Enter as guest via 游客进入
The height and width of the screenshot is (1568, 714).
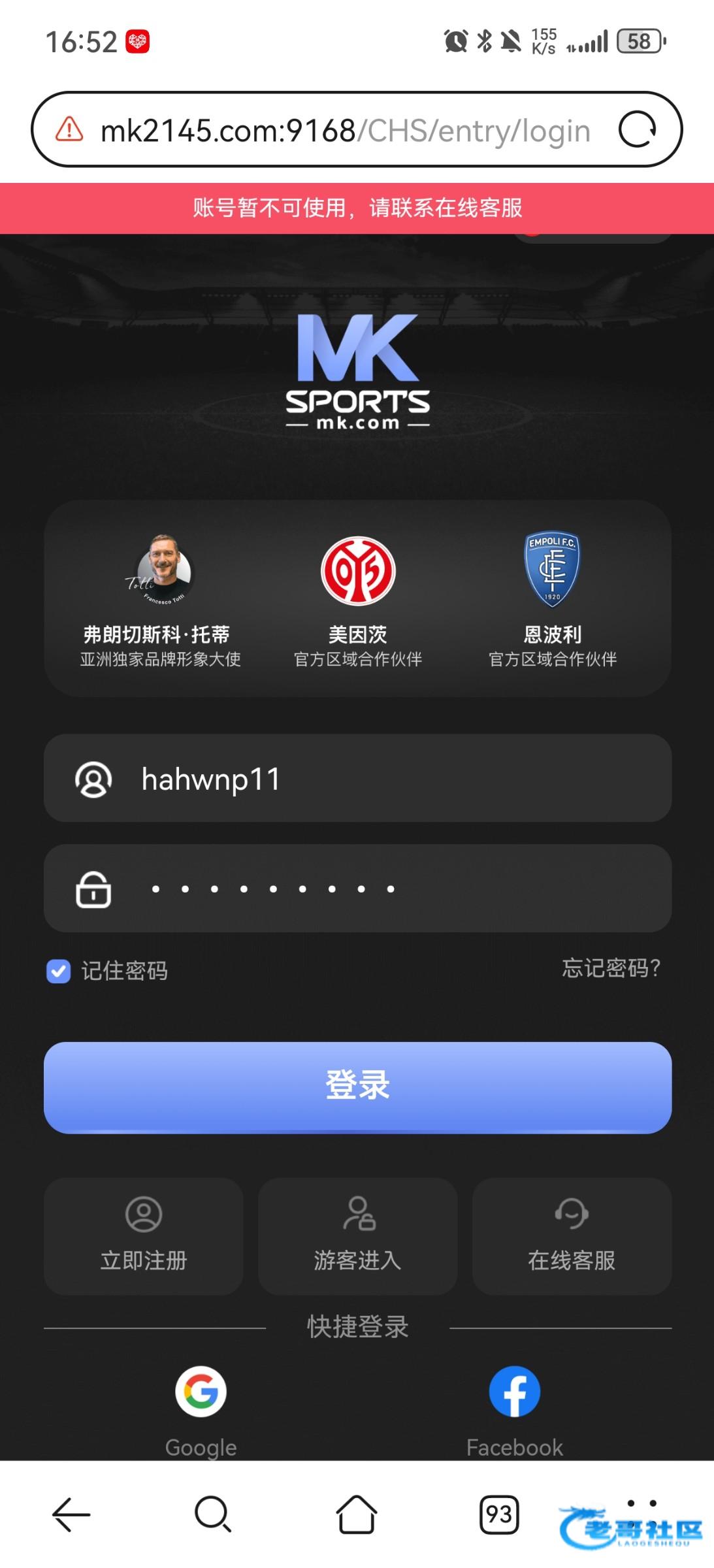click(357, 1236)
